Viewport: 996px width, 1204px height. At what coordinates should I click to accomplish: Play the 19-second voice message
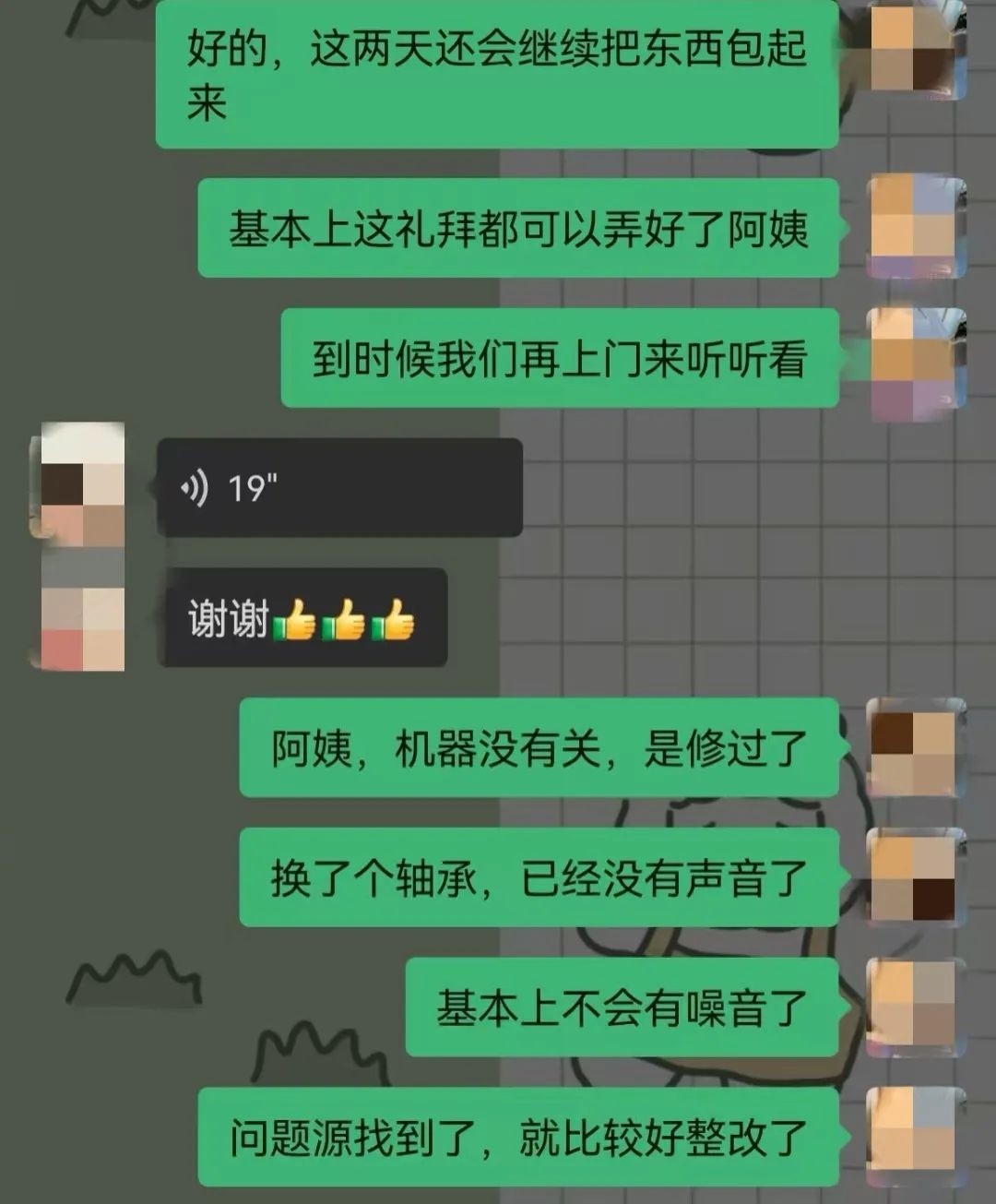click(338, 488)
